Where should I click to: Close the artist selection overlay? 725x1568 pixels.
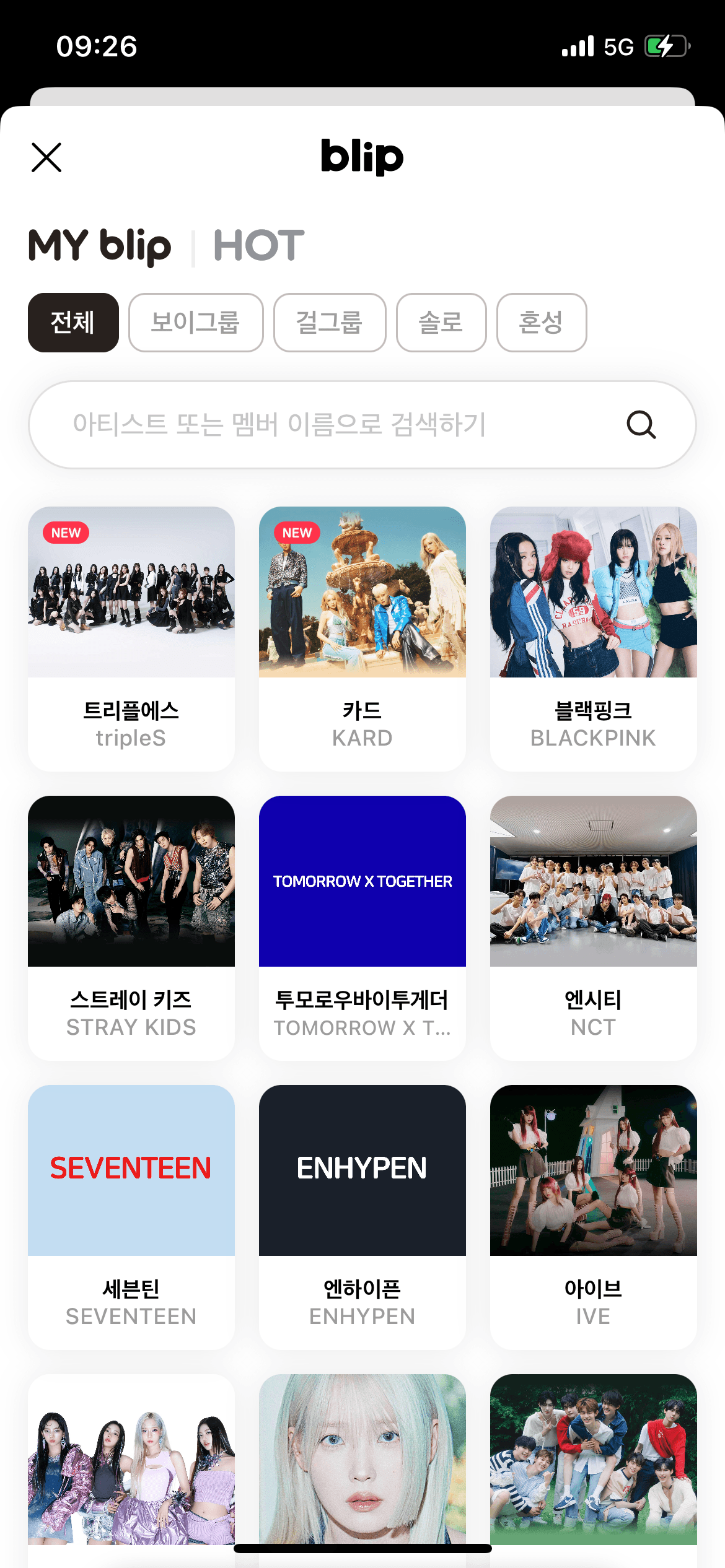click(47, 158)
